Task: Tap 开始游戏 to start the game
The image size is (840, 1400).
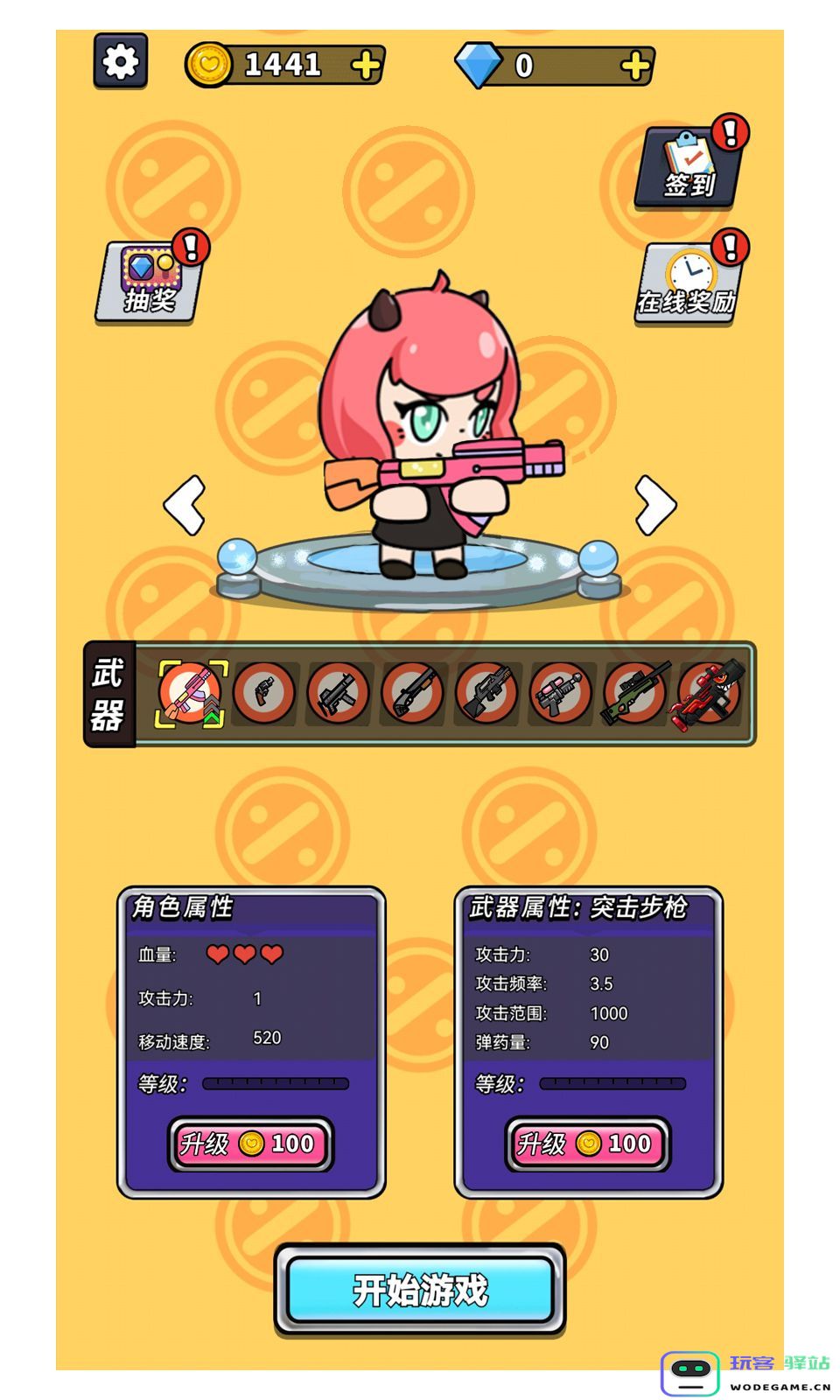Action: click(420, 1290)
